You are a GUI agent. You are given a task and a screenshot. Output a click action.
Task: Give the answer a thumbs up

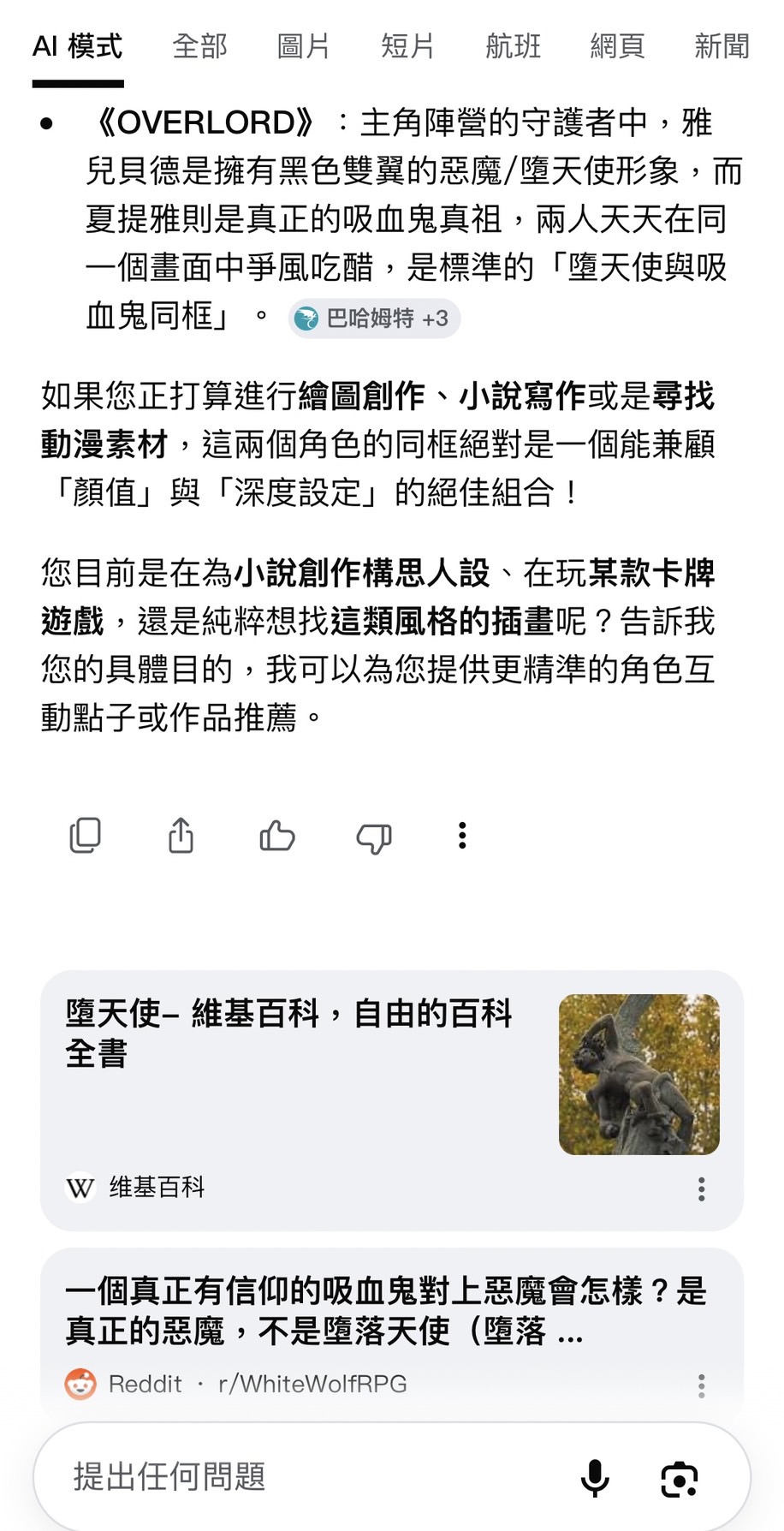pyautogui.click(x=277, y=836)
